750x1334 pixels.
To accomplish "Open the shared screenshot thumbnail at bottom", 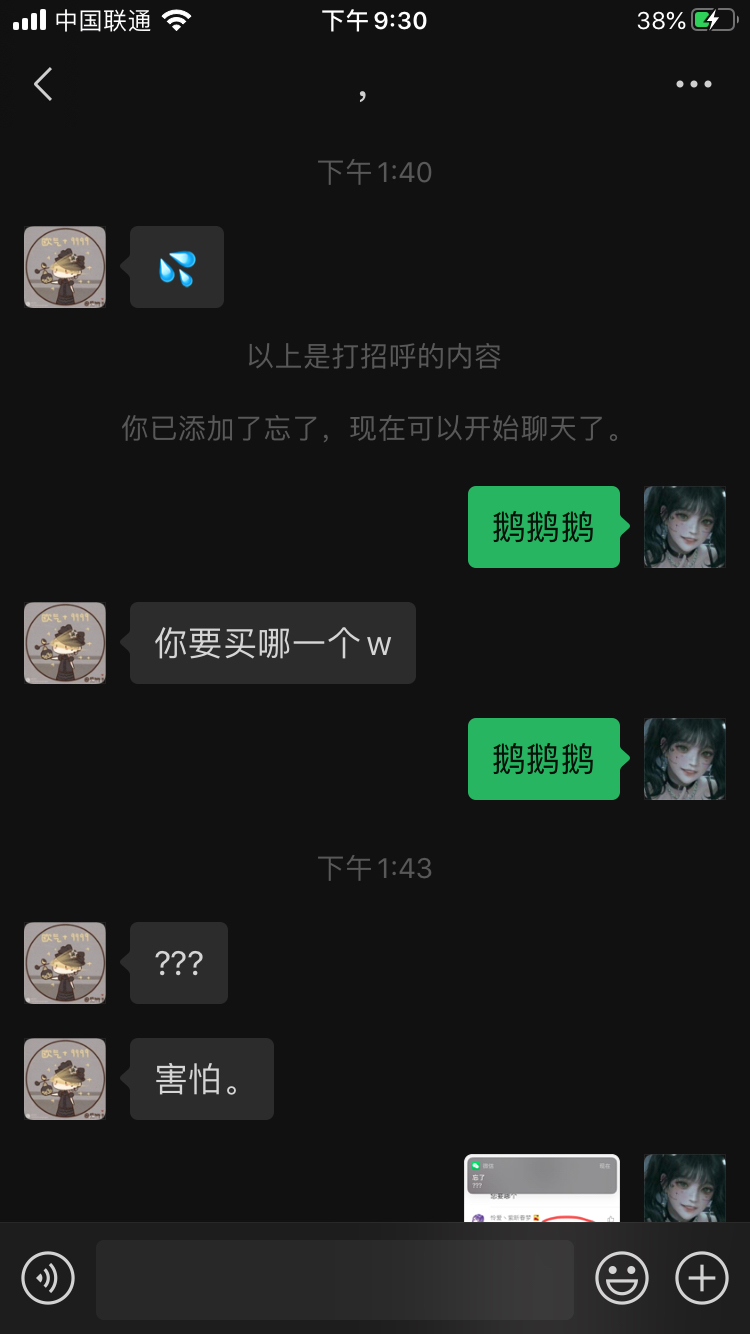I will [x=541, y=1190].
